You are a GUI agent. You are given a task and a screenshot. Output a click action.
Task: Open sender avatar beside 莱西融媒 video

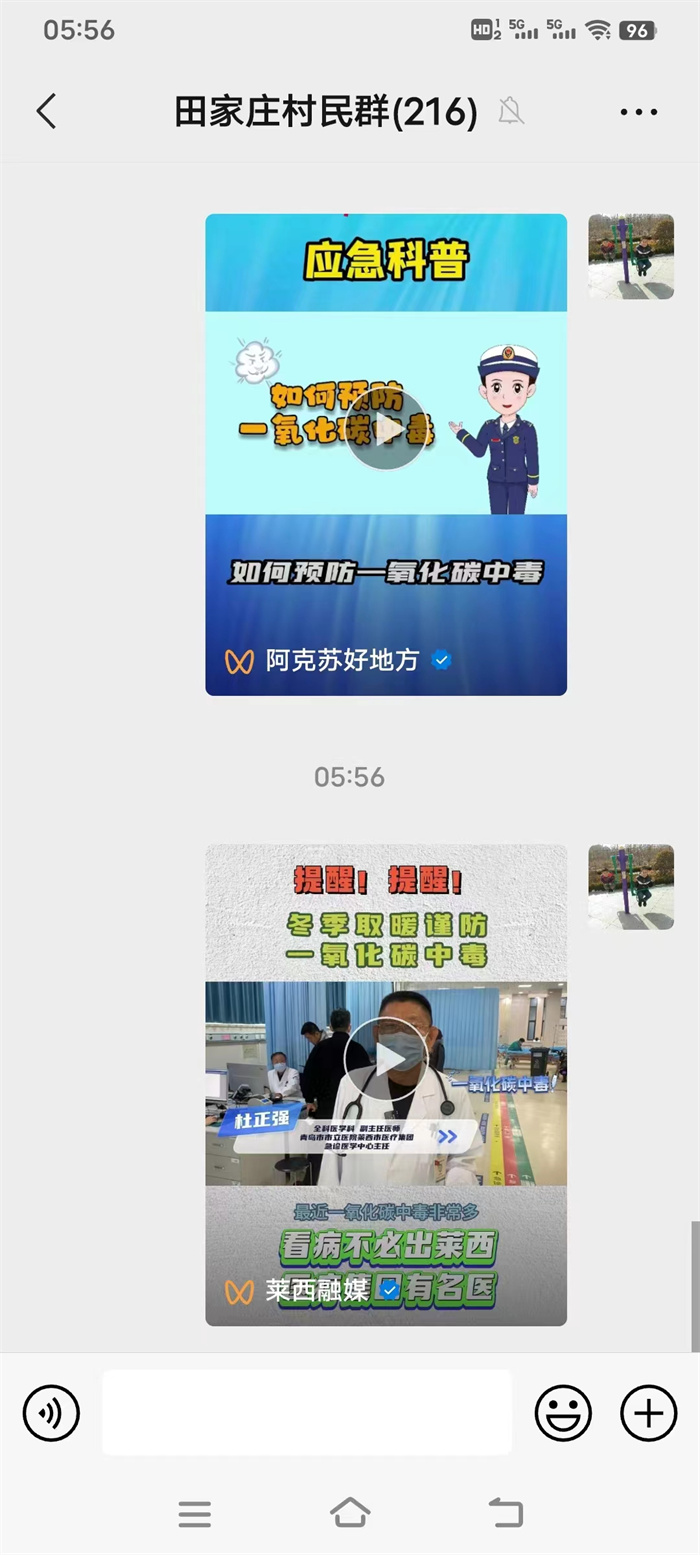[630, 887]
